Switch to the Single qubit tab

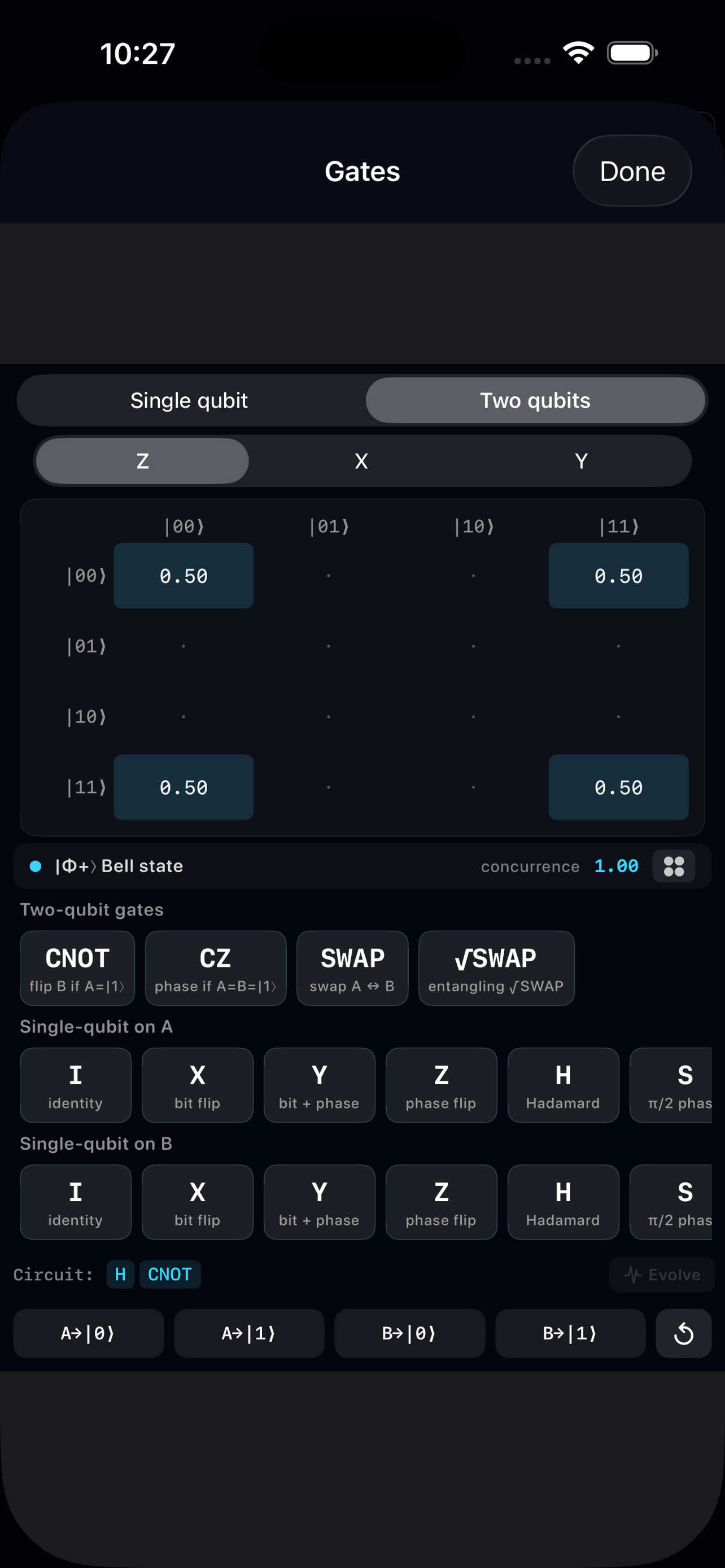pyautogui.click(x=189, y=401)
